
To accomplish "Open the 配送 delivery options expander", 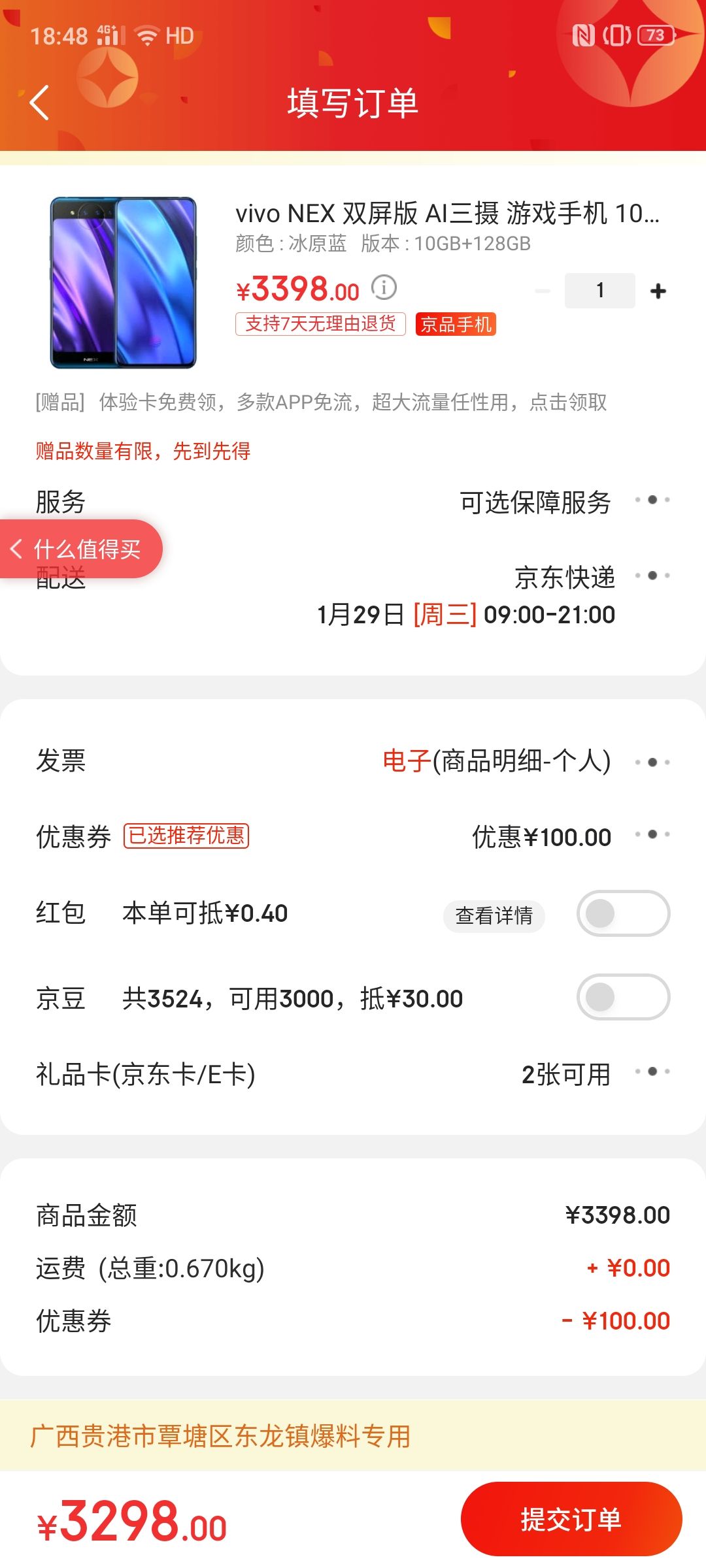I will tap(652, 577).
